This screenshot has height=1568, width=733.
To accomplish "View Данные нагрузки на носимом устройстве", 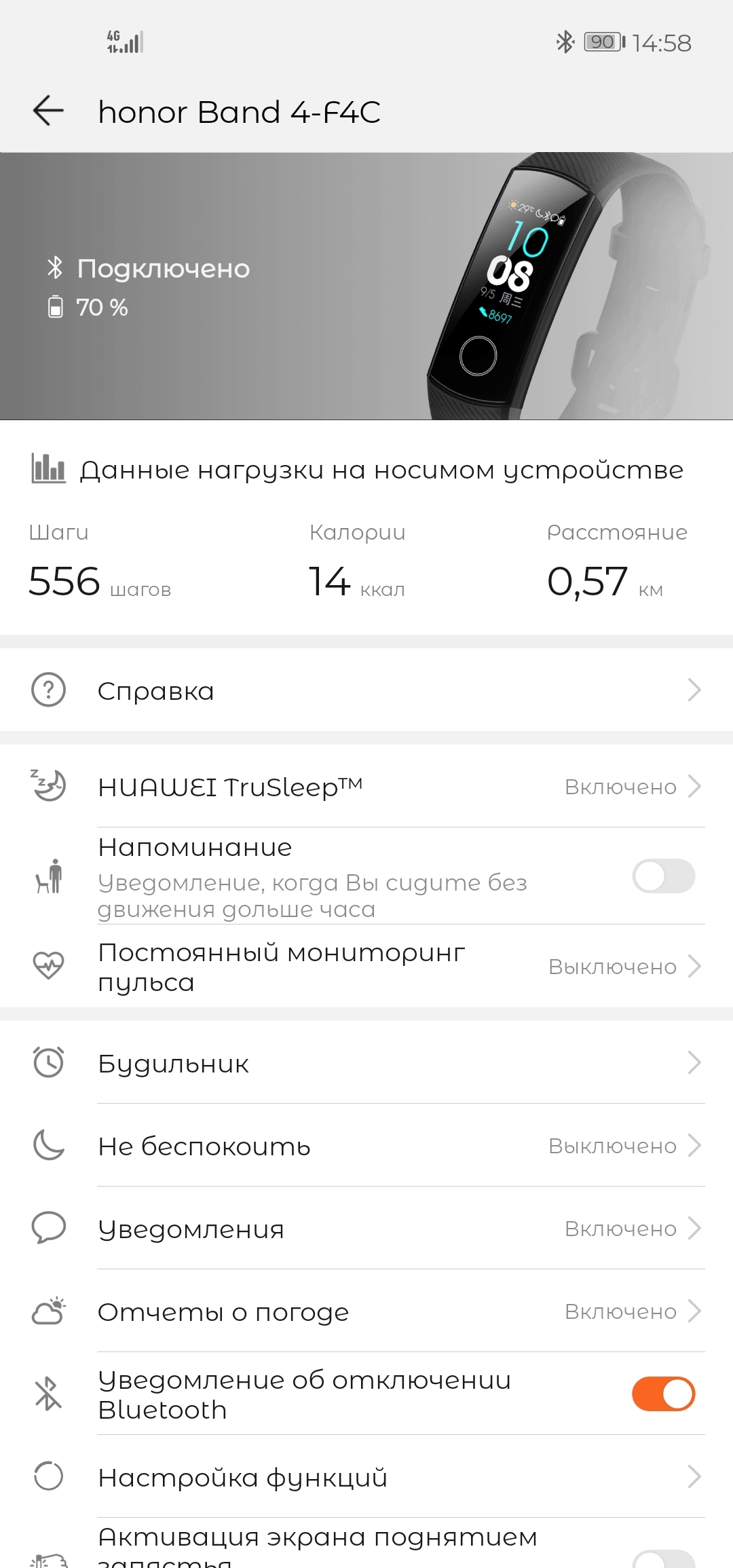I will (x=366, y=470).
